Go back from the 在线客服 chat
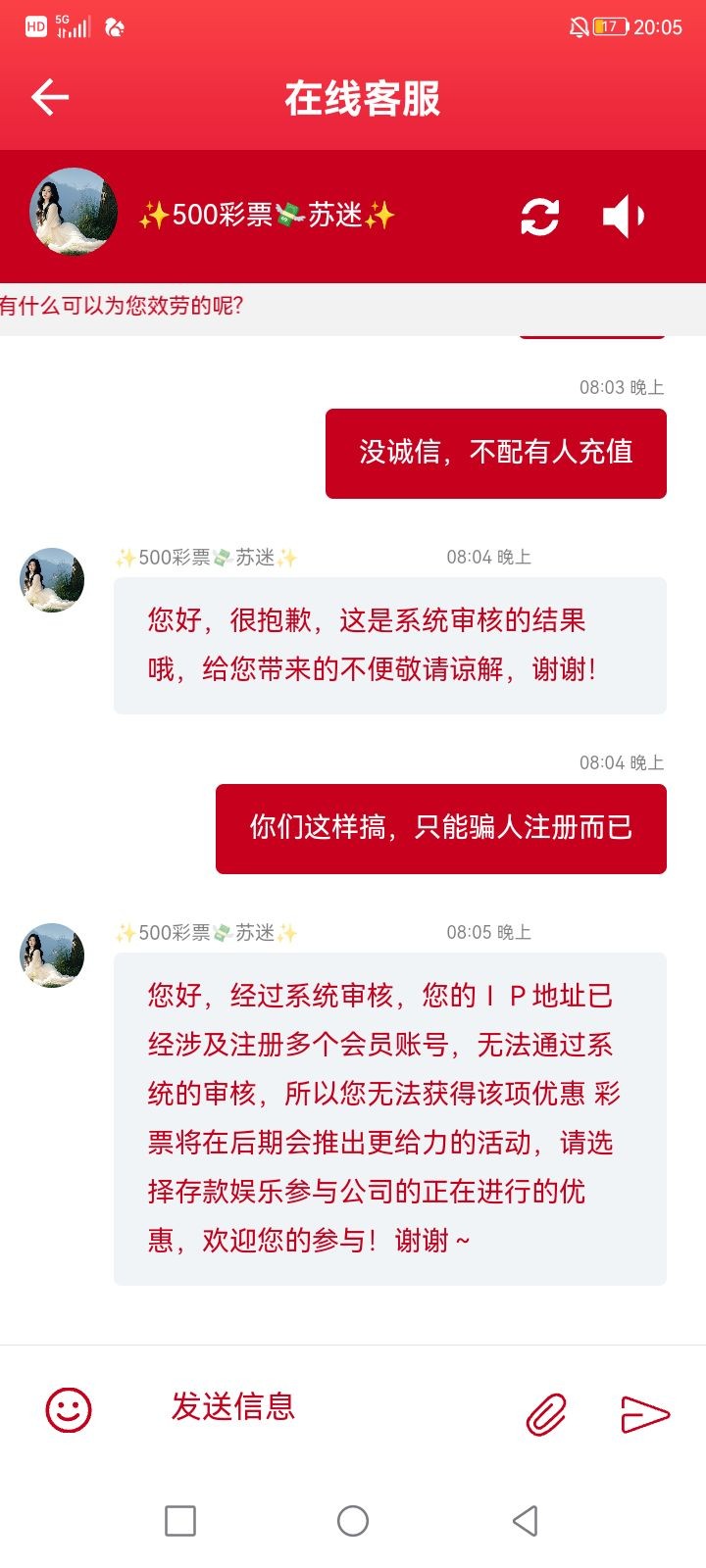This screenshot has width=706, height=1568. tap(50, 97)
